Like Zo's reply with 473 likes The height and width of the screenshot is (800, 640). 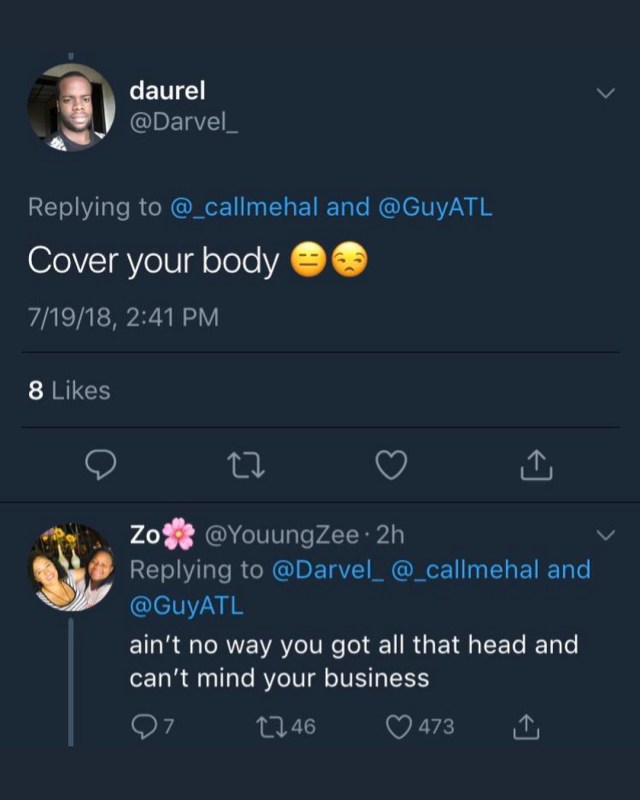pos(400,726)
